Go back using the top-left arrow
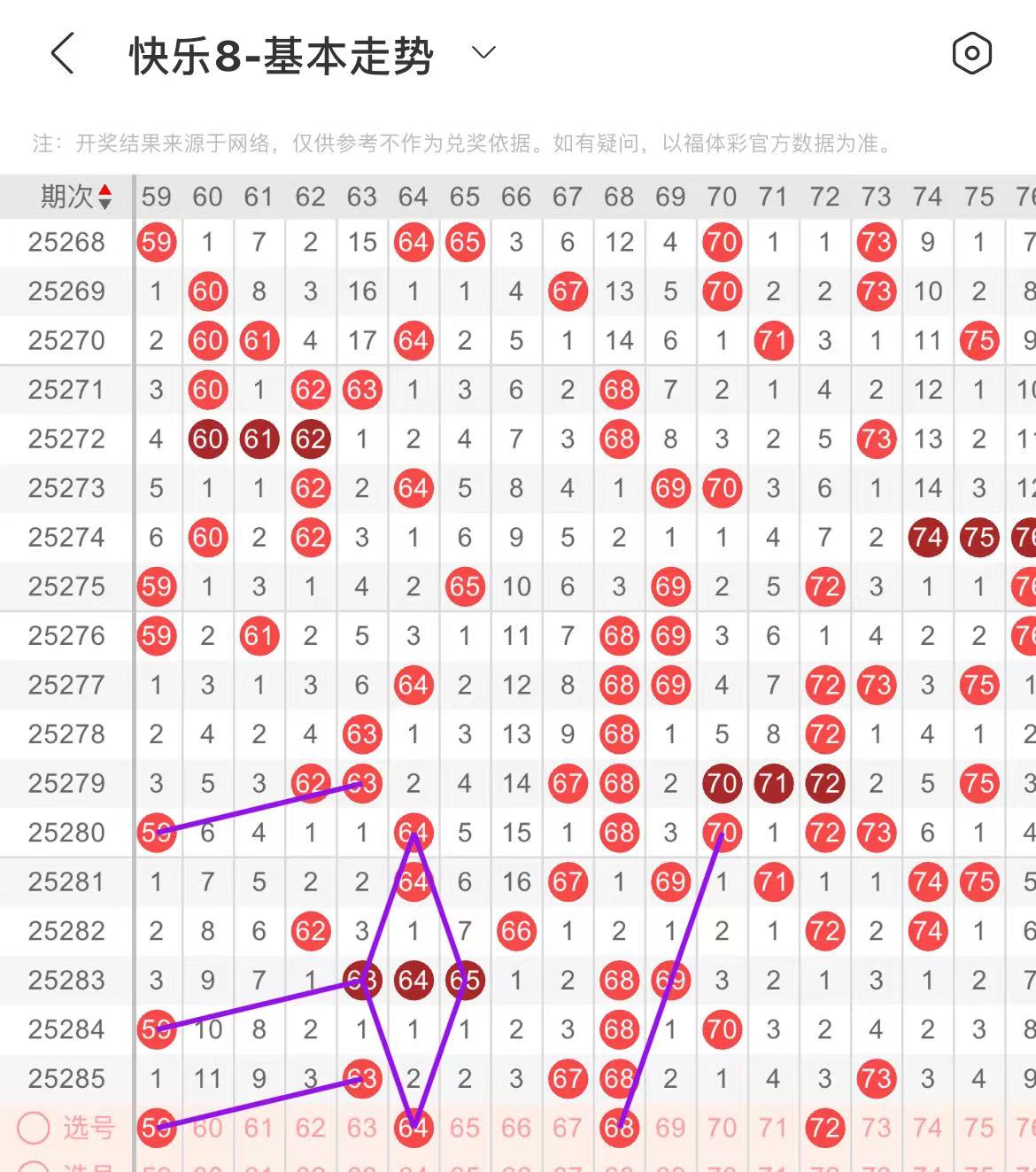The width and height of the screenshot is (1036, 1172). point(62,53)
